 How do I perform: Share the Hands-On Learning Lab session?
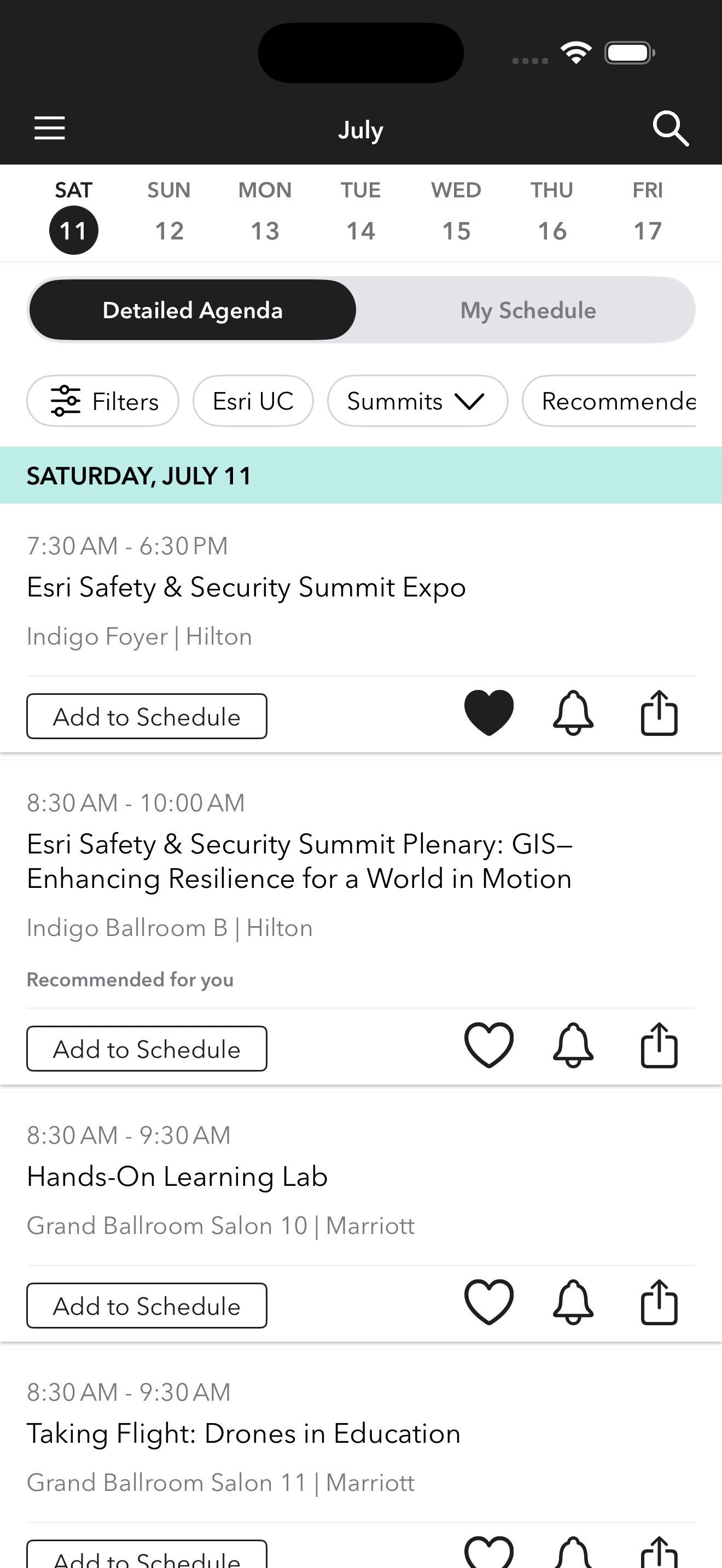coord(659,1302)
